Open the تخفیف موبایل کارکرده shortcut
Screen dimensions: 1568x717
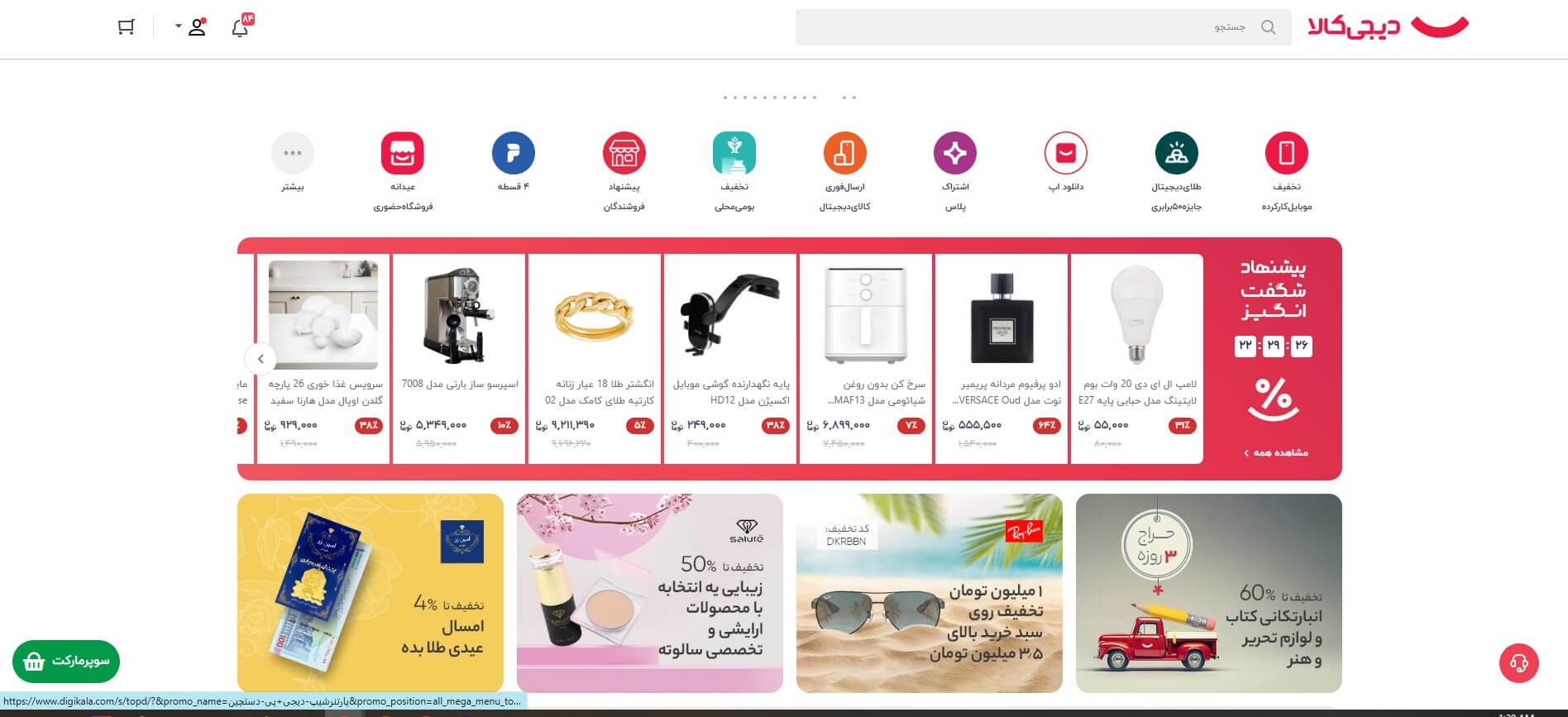(x=1286, y=154)
